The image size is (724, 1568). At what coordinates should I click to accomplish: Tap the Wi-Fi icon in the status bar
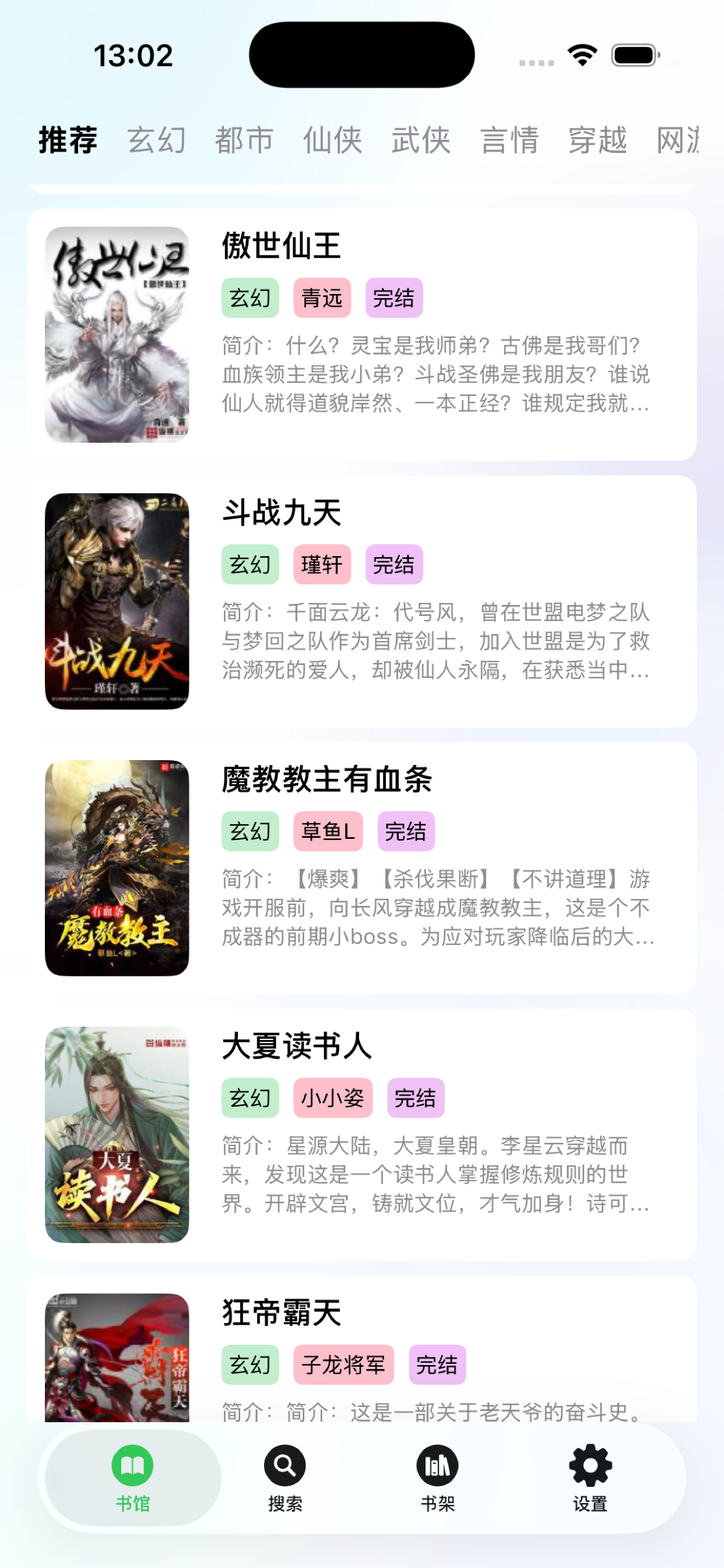[x=580, y=55]
